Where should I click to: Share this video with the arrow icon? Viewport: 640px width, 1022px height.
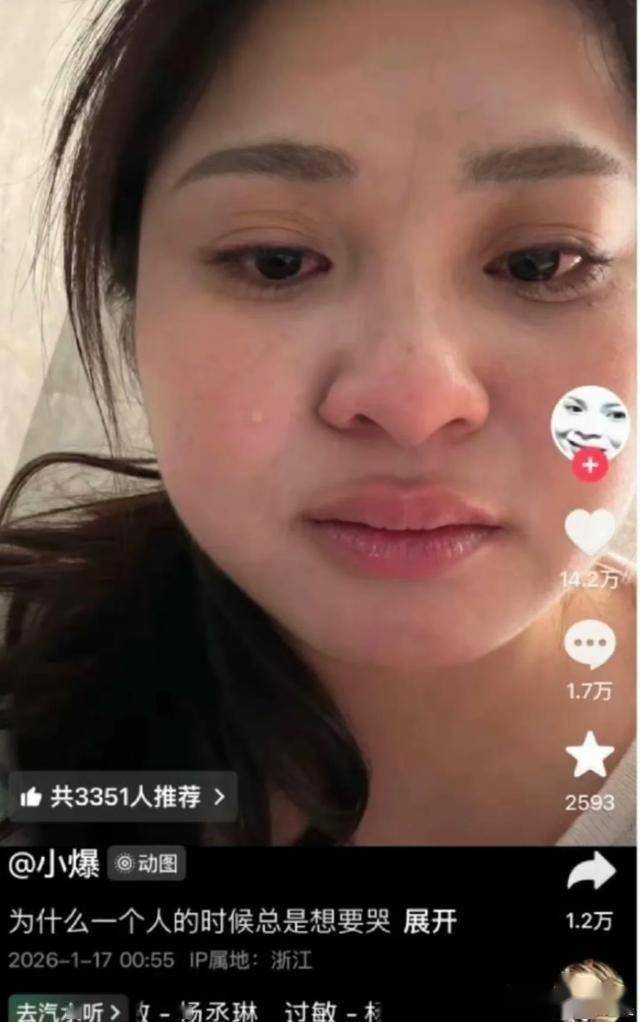coord(590,873)
